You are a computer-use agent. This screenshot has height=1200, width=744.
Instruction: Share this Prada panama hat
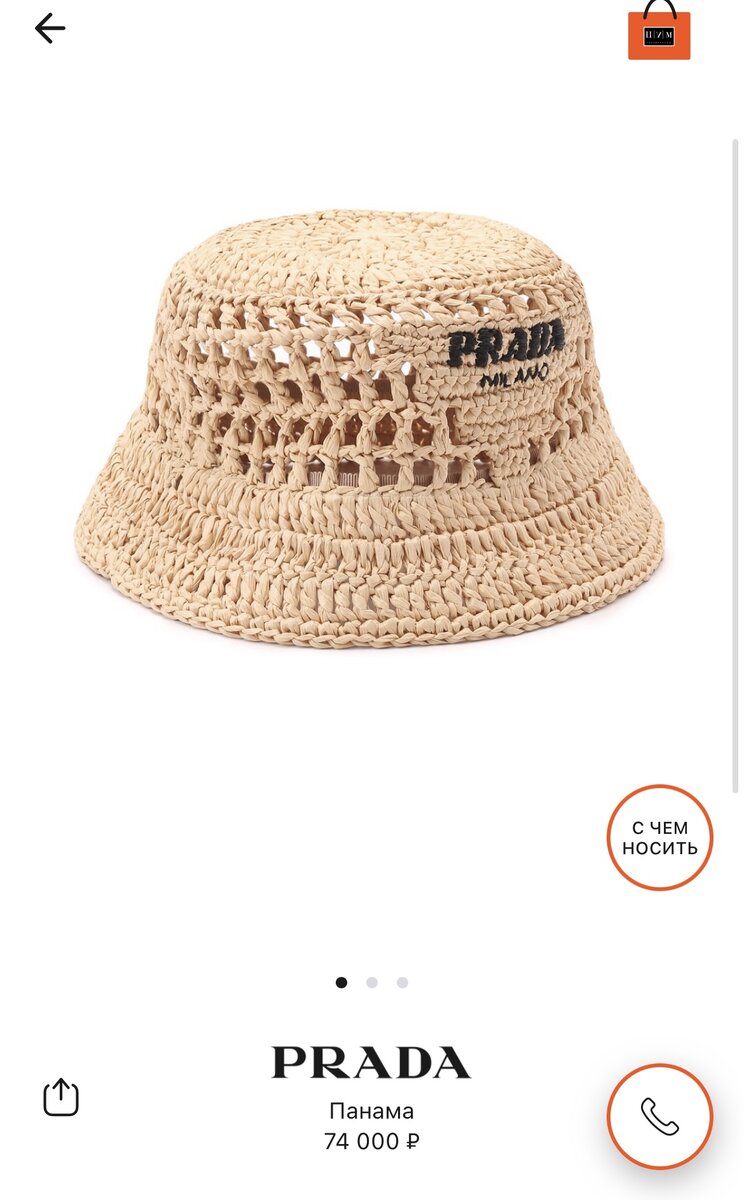(61, 1097)
